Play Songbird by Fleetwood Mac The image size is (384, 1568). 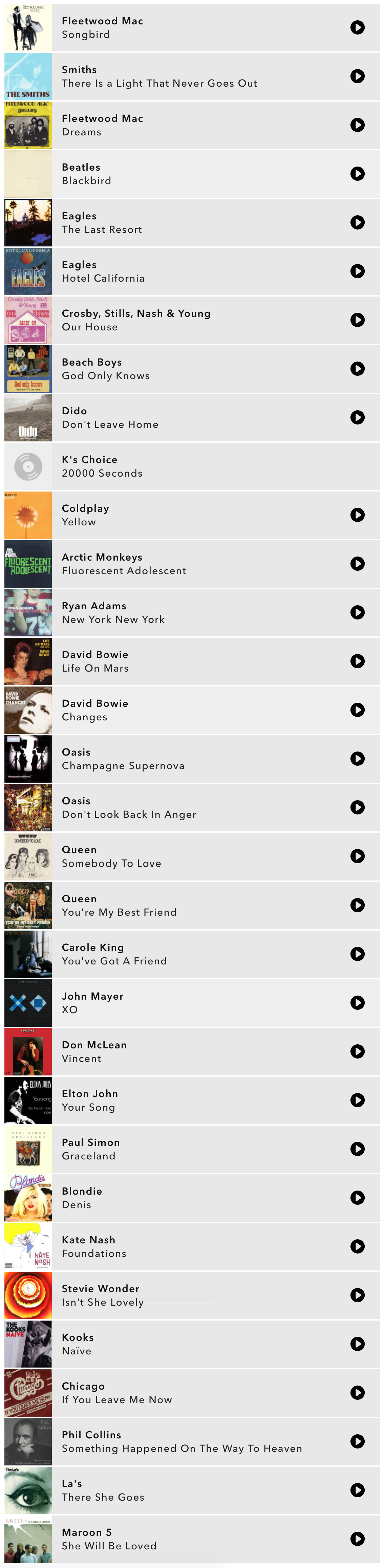pyautogui.click(x=357, y=27)
